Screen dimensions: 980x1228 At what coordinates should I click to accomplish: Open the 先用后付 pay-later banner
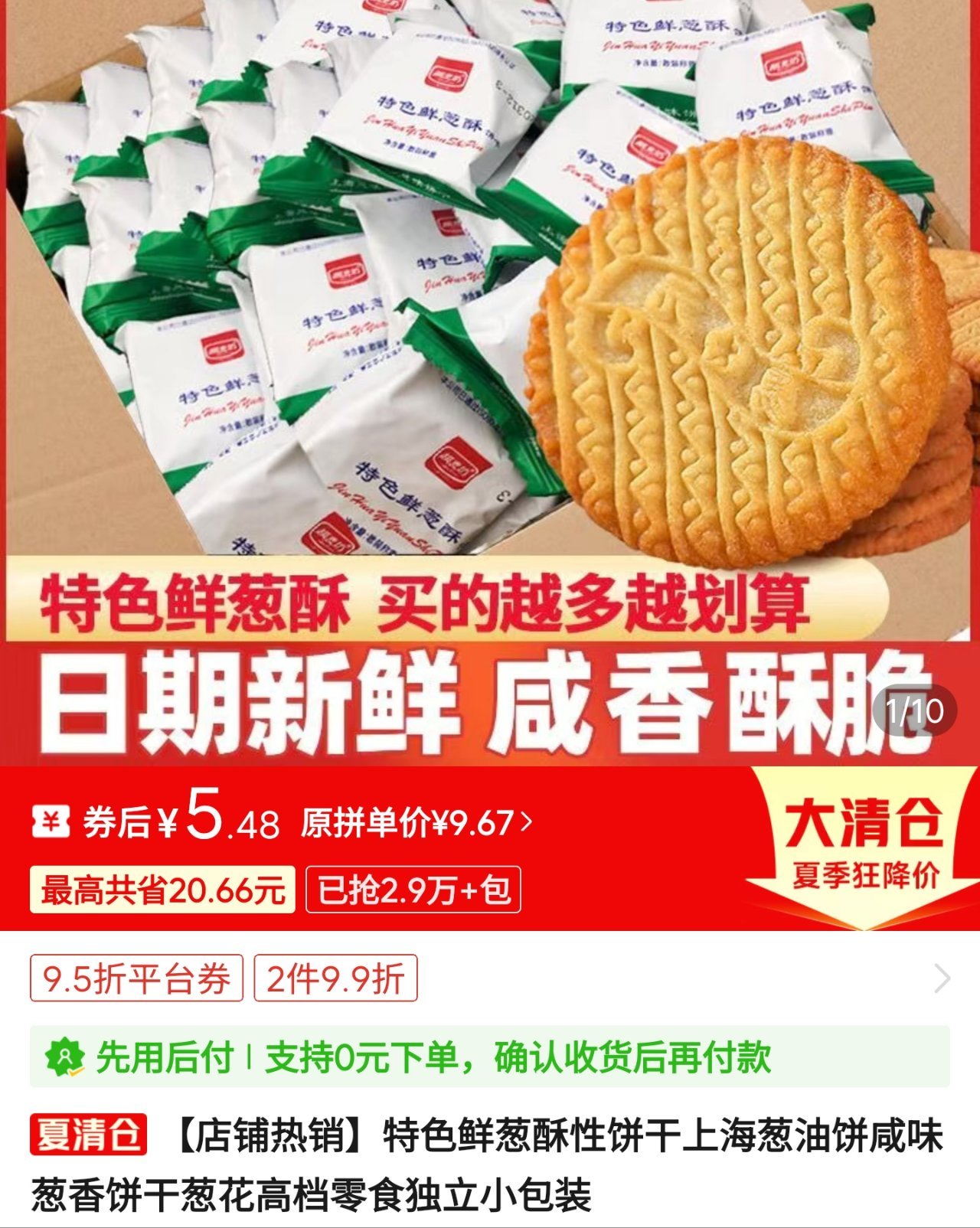[490, 1057]
